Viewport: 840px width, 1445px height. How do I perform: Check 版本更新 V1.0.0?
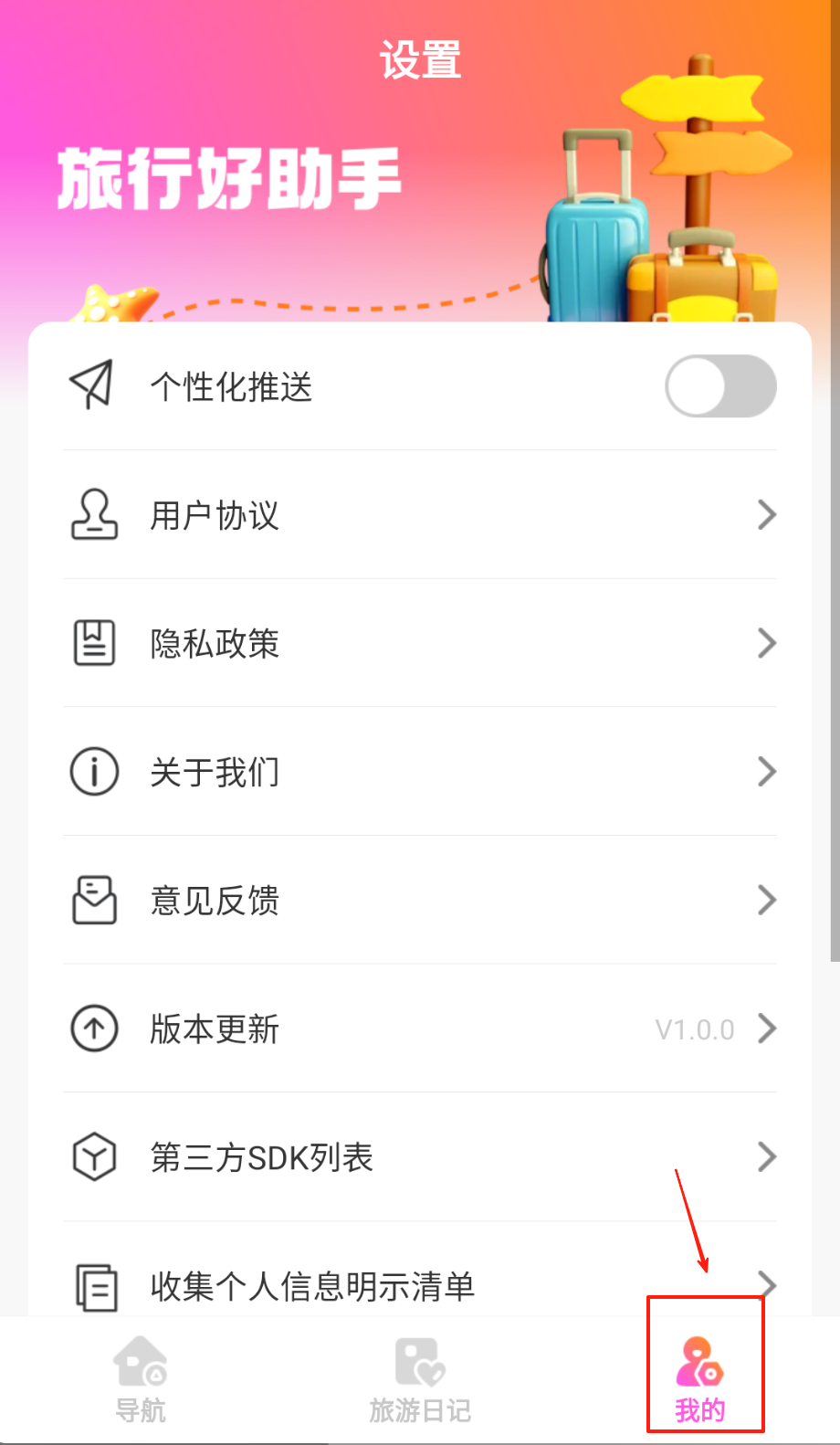point(420,1029)
